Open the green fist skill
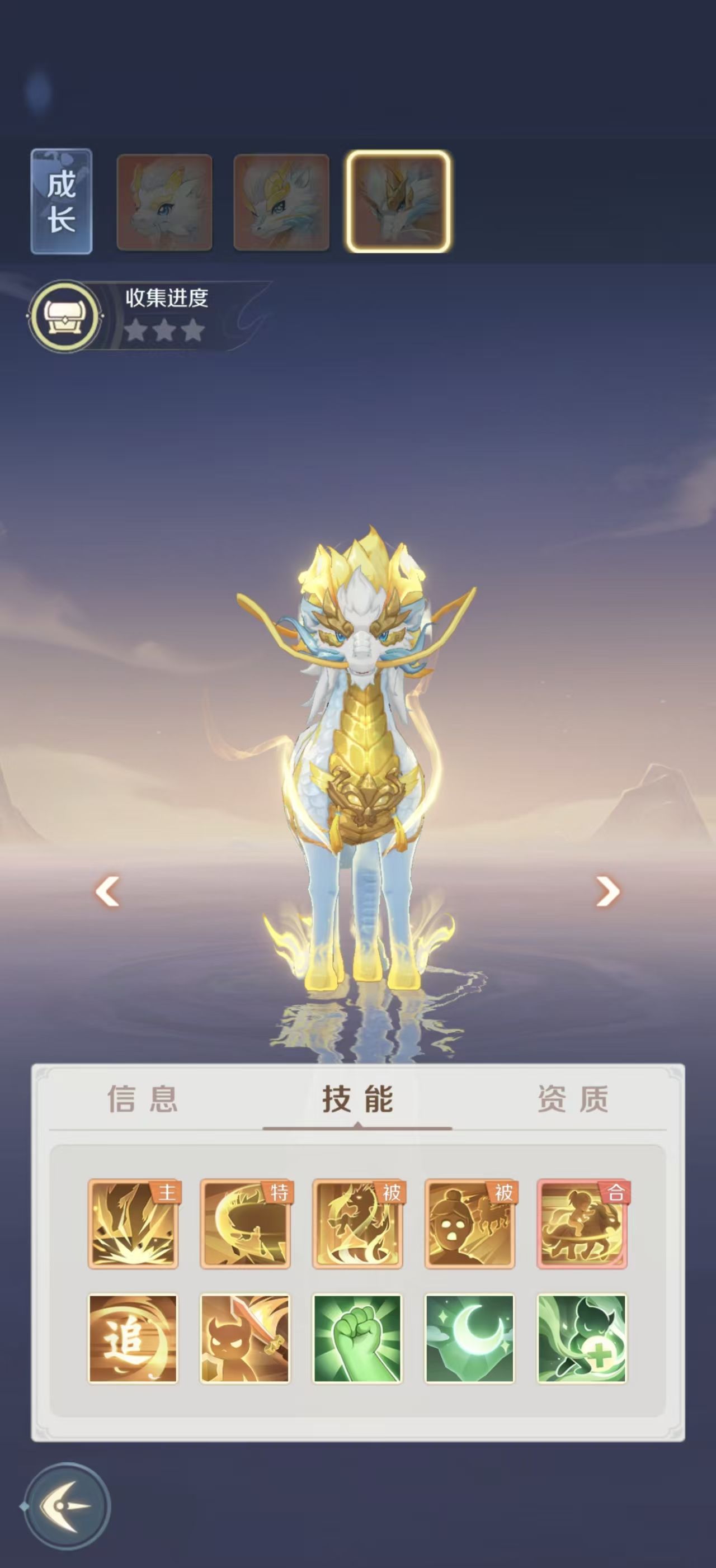This screenshot has width=716, height=1568. tap(357, 1339)
